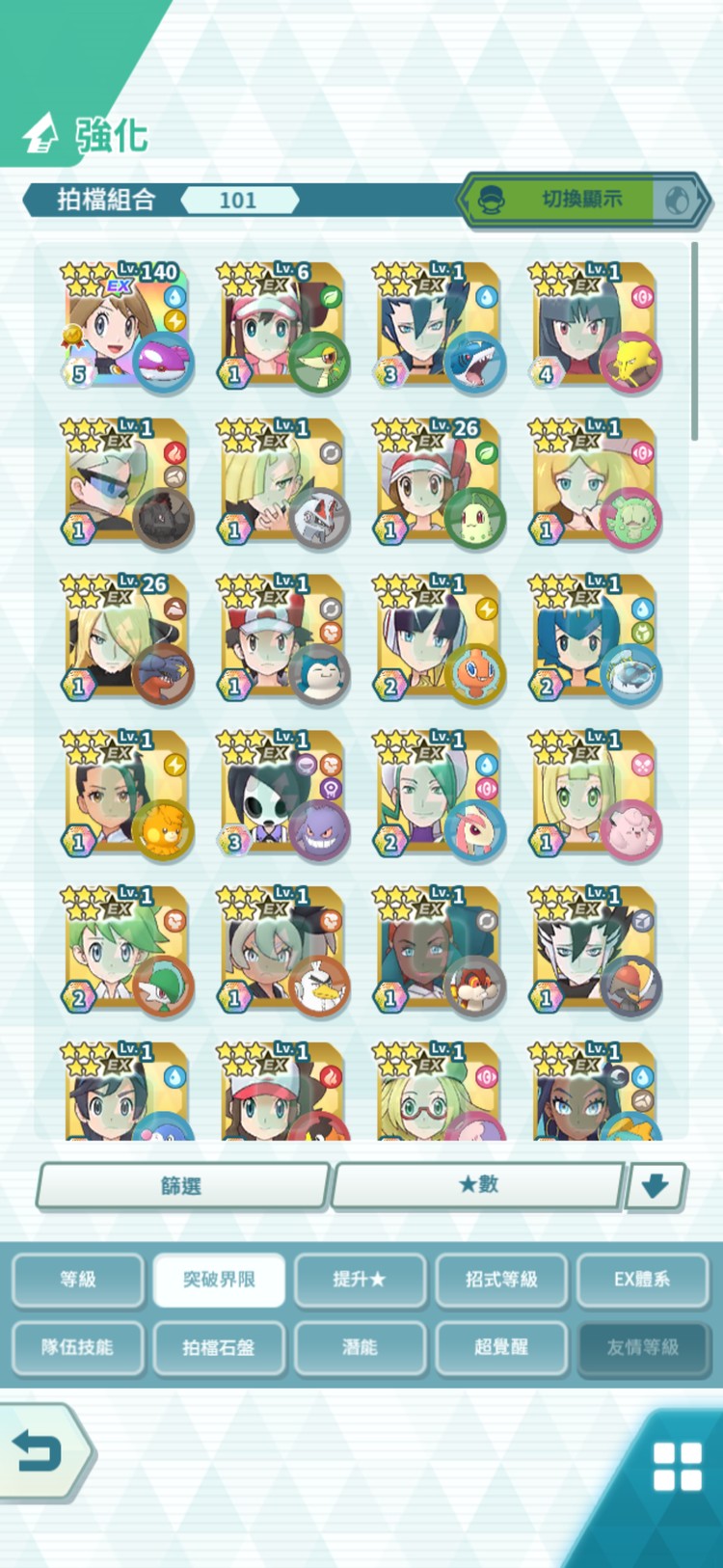Select the 突破界限 tab
The height and width of the screenshot is (1568, 723).
coord(219,1280)
